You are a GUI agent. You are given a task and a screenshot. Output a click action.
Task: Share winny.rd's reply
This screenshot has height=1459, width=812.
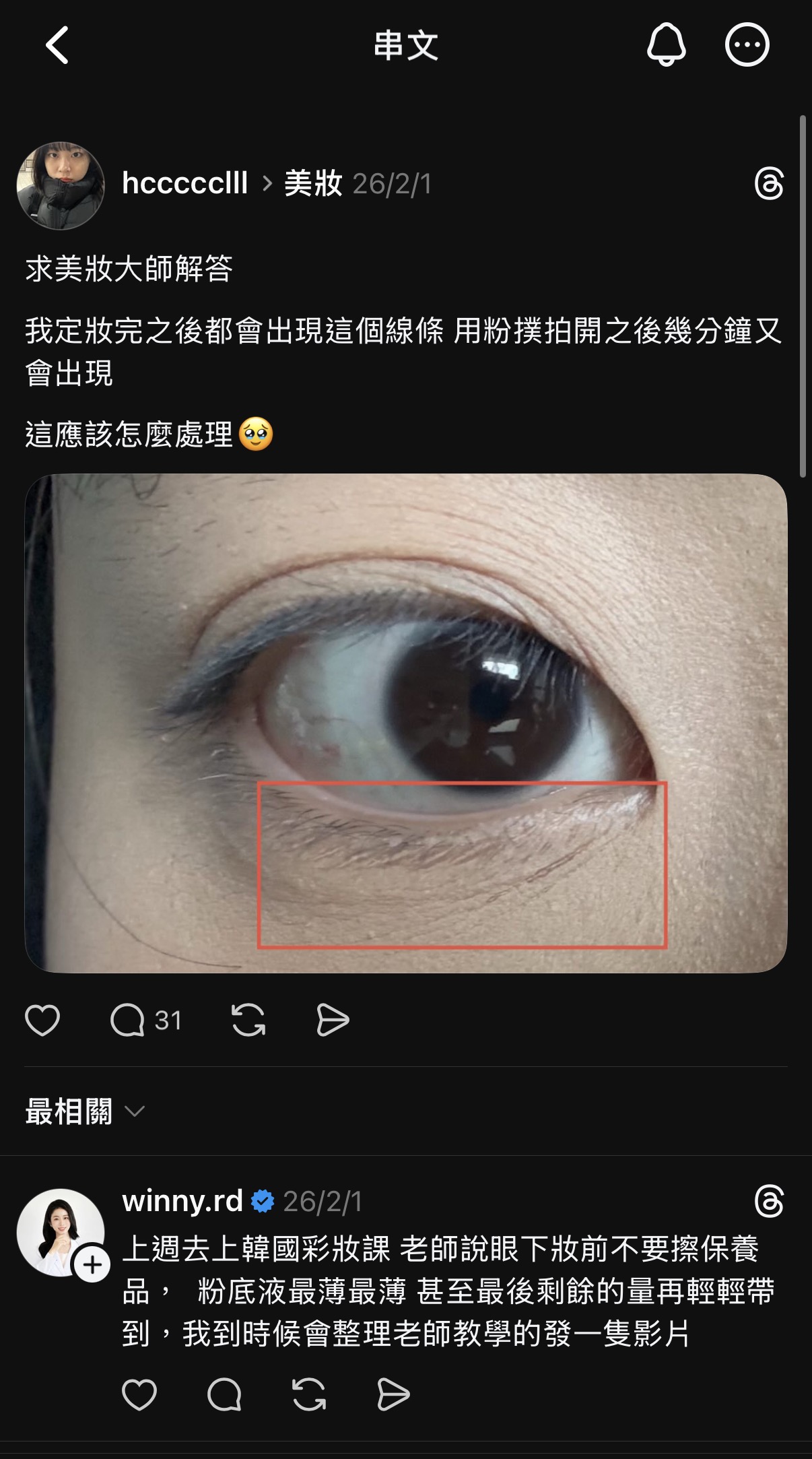coord(393,1394)
